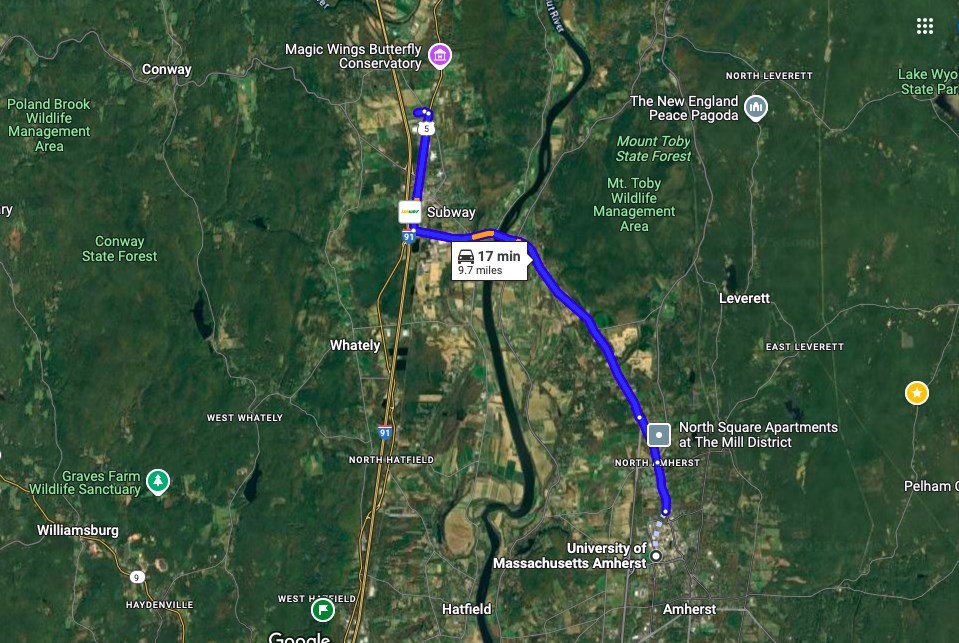
Task: Select the Magic Wings Butterfly Conservatory marker
Action: coord(439,54)
